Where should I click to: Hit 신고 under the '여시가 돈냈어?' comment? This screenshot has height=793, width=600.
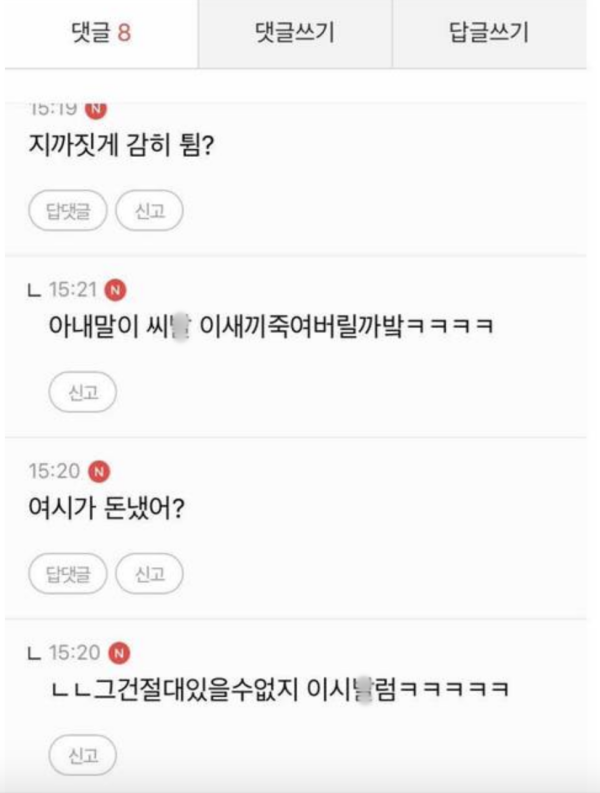coord(149,574)
